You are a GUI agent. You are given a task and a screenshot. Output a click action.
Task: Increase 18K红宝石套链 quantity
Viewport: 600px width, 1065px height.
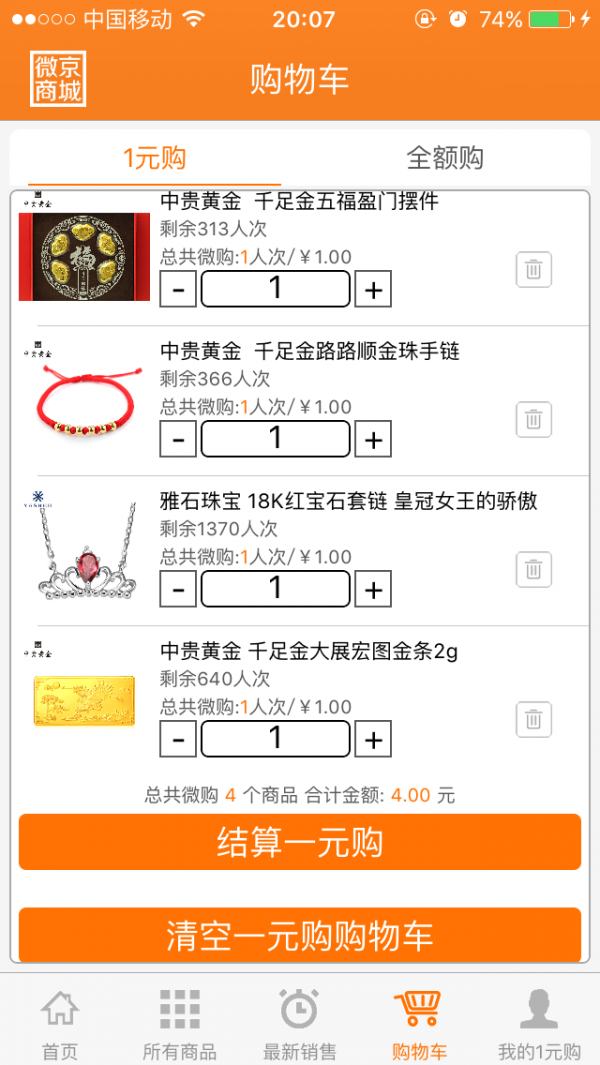tap(373, 590)
